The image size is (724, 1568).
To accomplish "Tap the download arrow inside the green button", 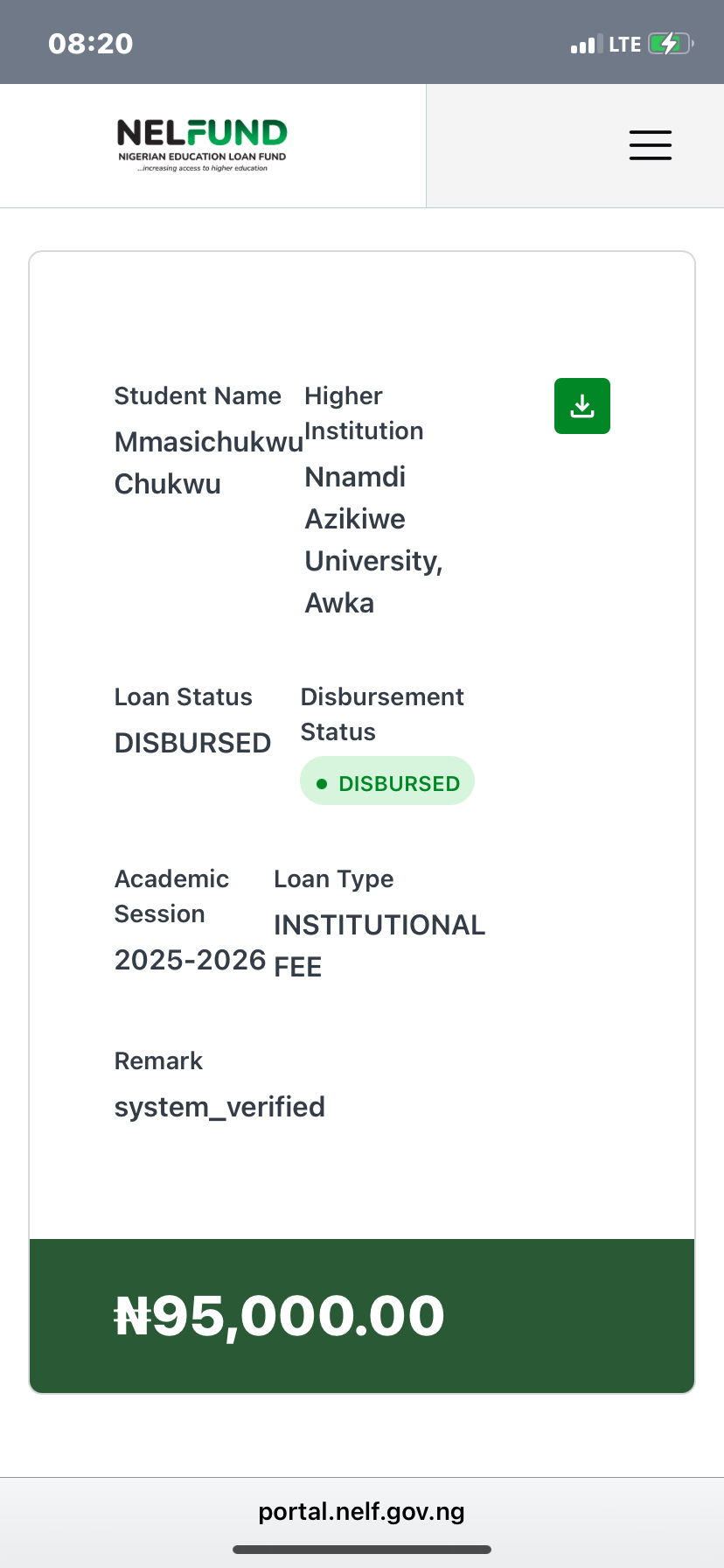I will [x=581, y=404].
